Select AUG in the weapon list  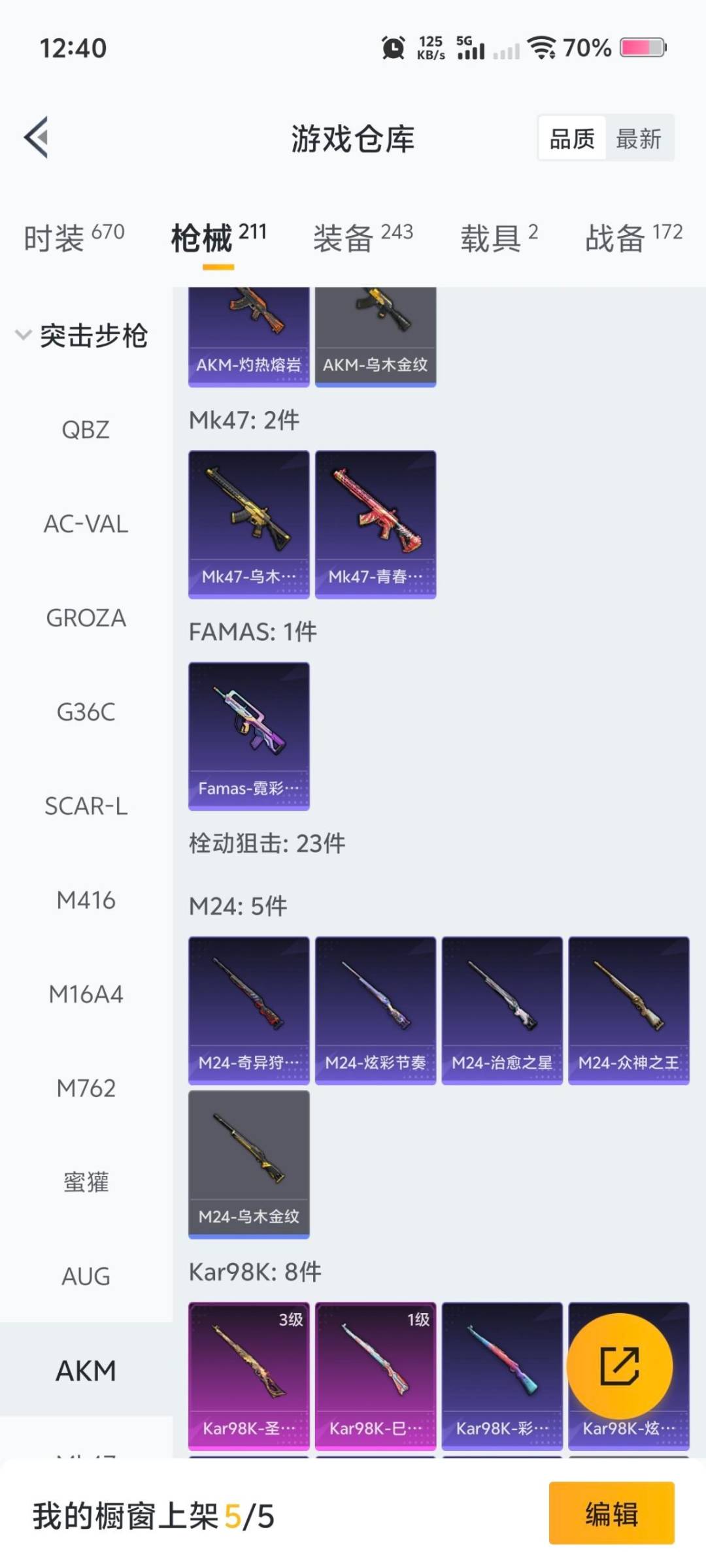[86, 1277]
